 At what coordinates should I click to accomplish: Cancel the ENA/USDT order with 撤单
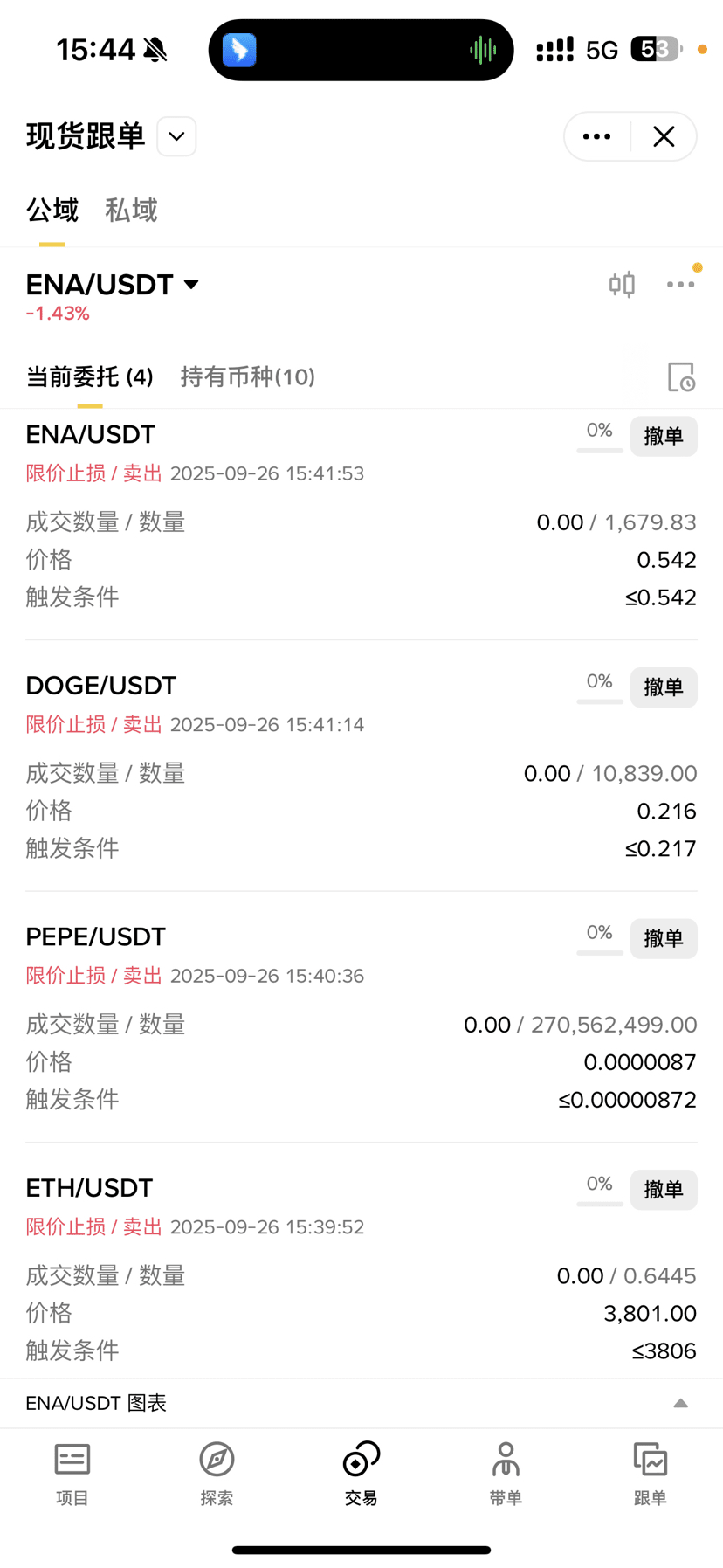click(x=664, y=436)
